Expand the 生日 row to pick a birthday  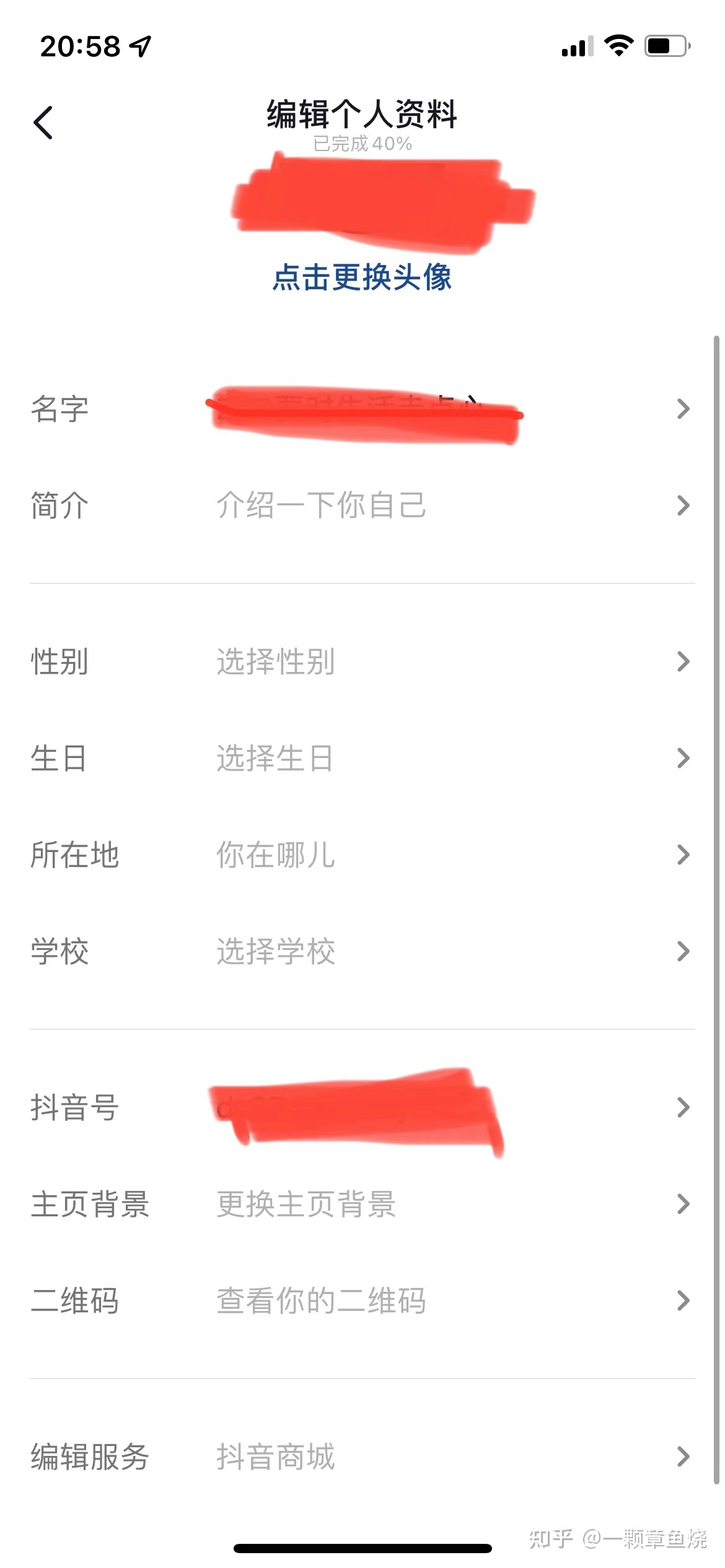pos(362,758)
